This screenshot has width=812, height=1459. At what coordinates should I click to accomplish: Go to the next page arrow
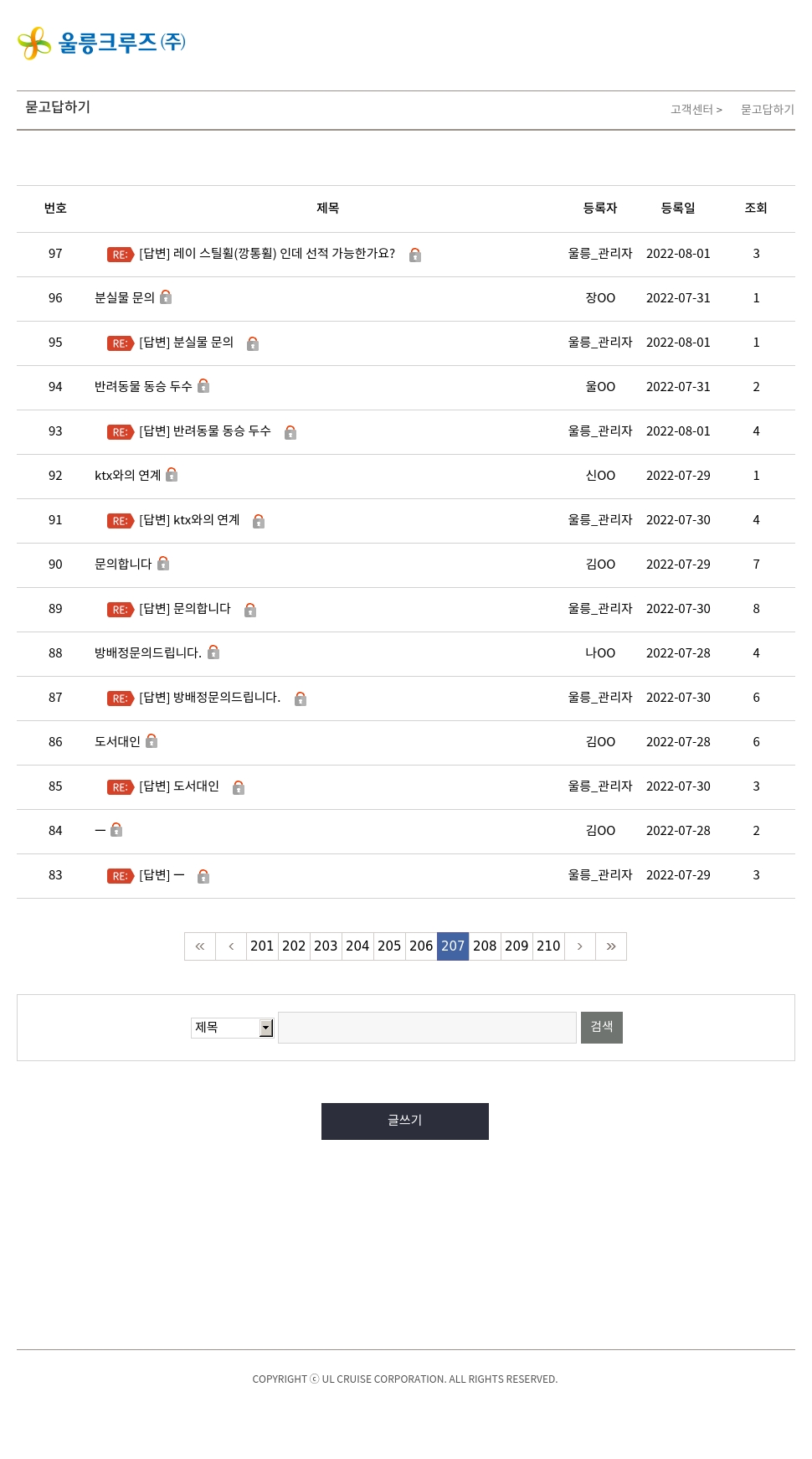pyautogui.click(x=579, y=946)
